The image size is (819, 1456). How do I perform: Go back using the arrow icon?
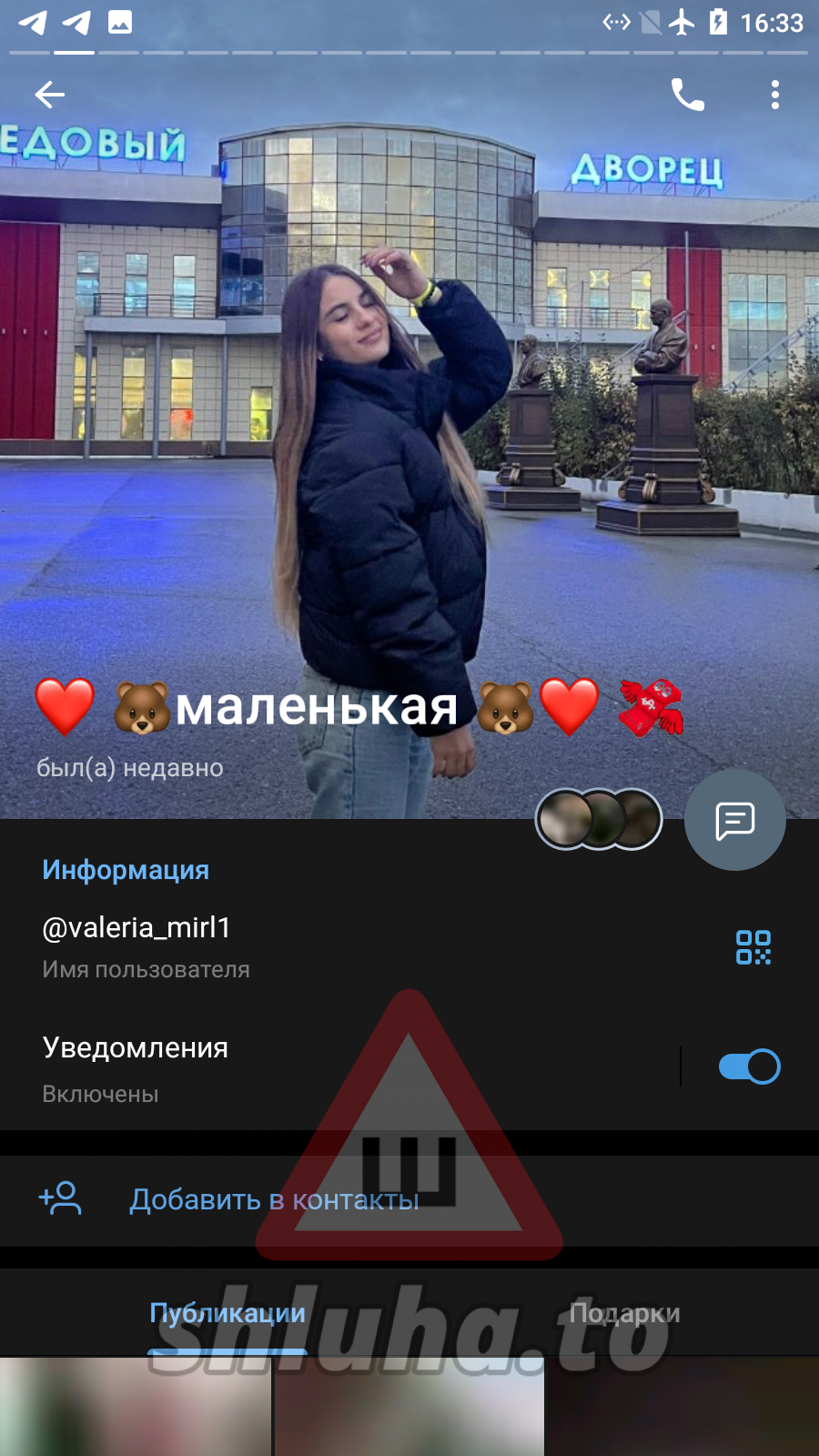pos(50,95)
